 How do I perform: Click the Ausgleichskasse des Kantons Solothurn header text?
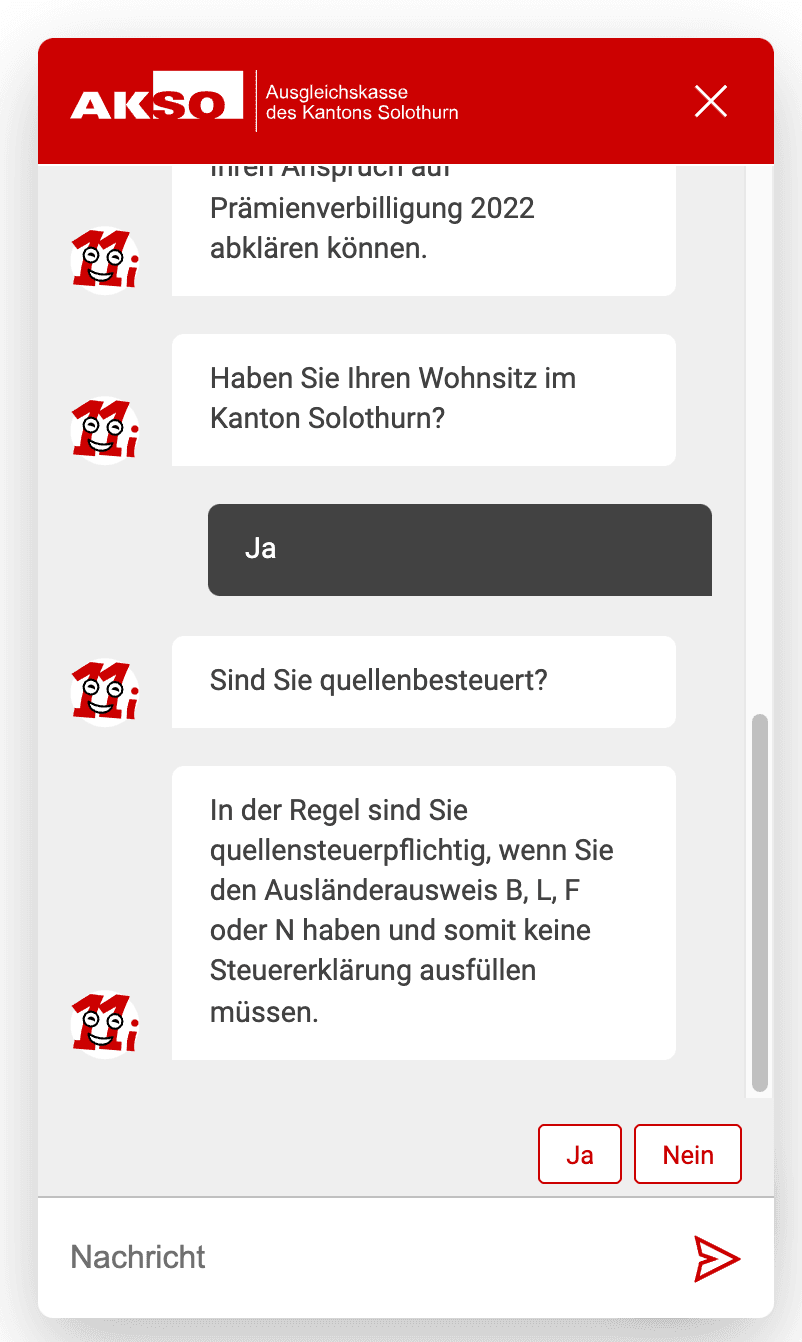pyautogui.click(x=362, y=98)
